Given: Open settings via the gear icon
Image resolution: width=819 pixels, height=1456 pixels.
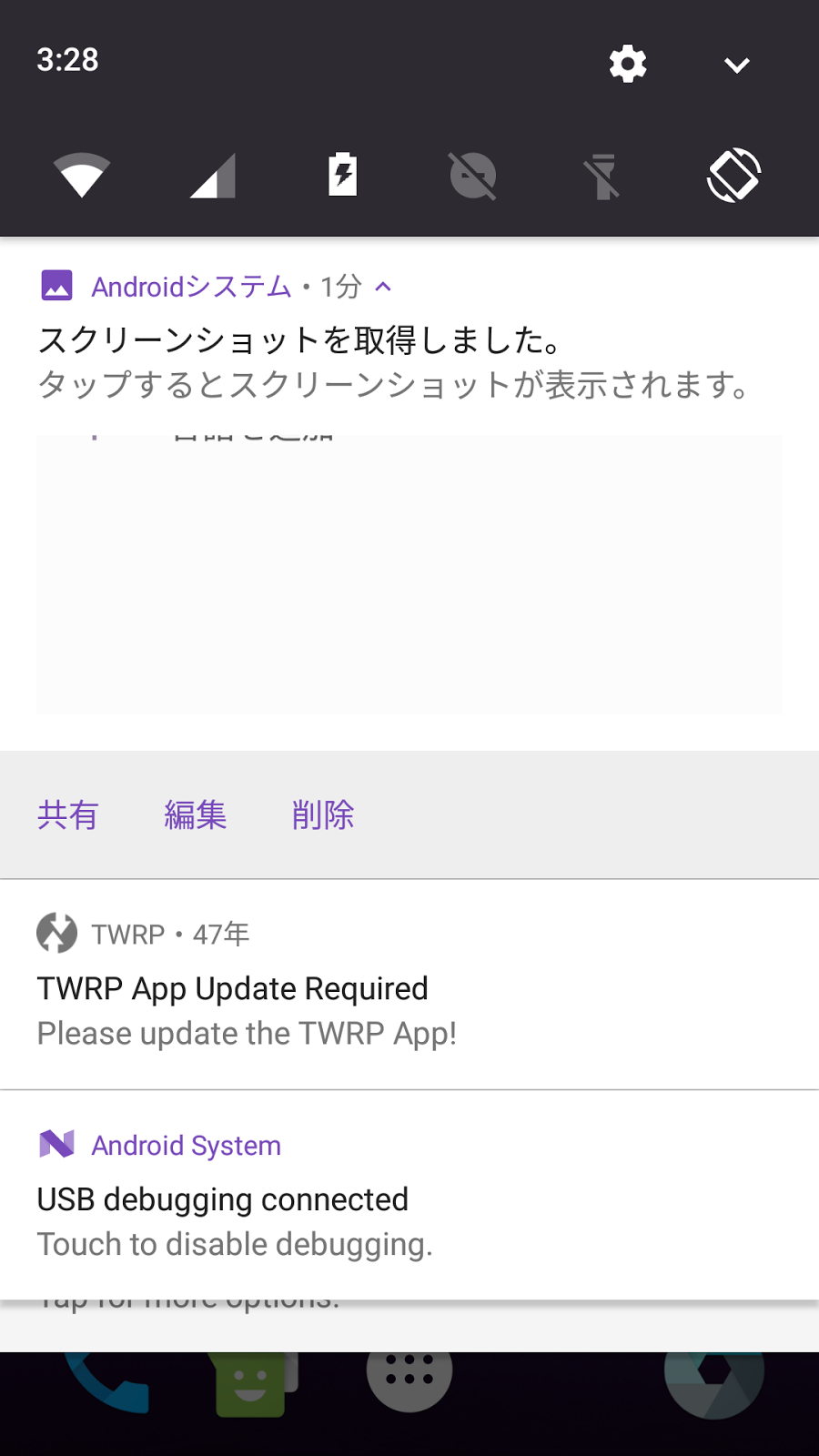Looking at the screenshot, I should pyautogui.click(x=628, y=64).
